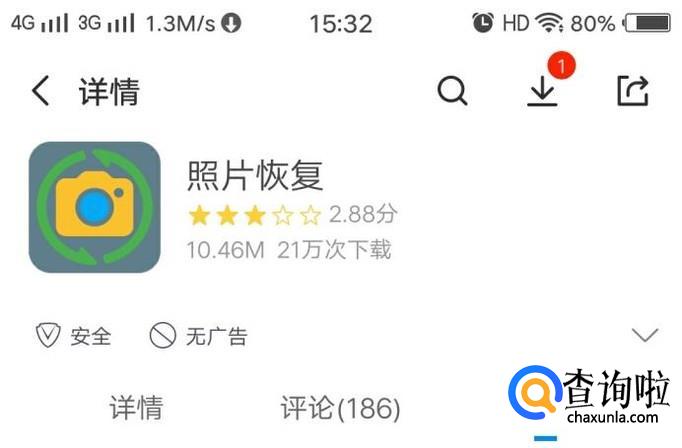Share this 照片恢复 app page
682x448 pixels.
point(632,91)
